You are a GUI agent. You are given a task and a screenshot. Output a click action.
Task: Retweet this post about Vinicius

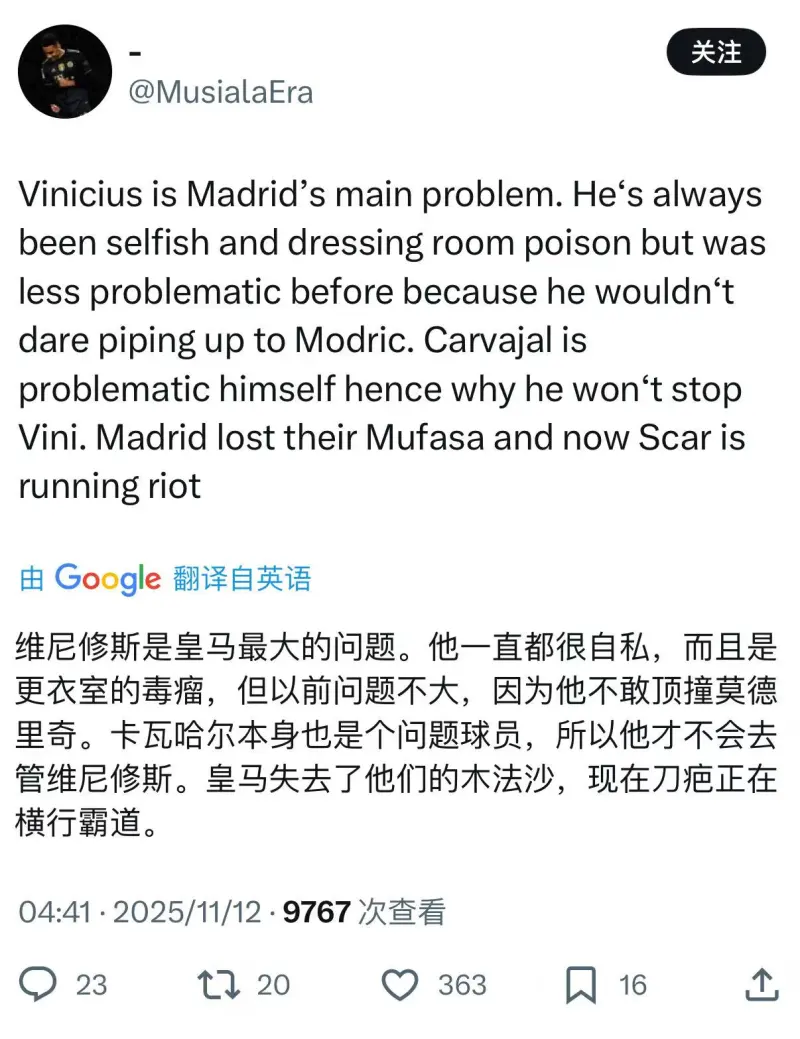(x=219, y=985)
